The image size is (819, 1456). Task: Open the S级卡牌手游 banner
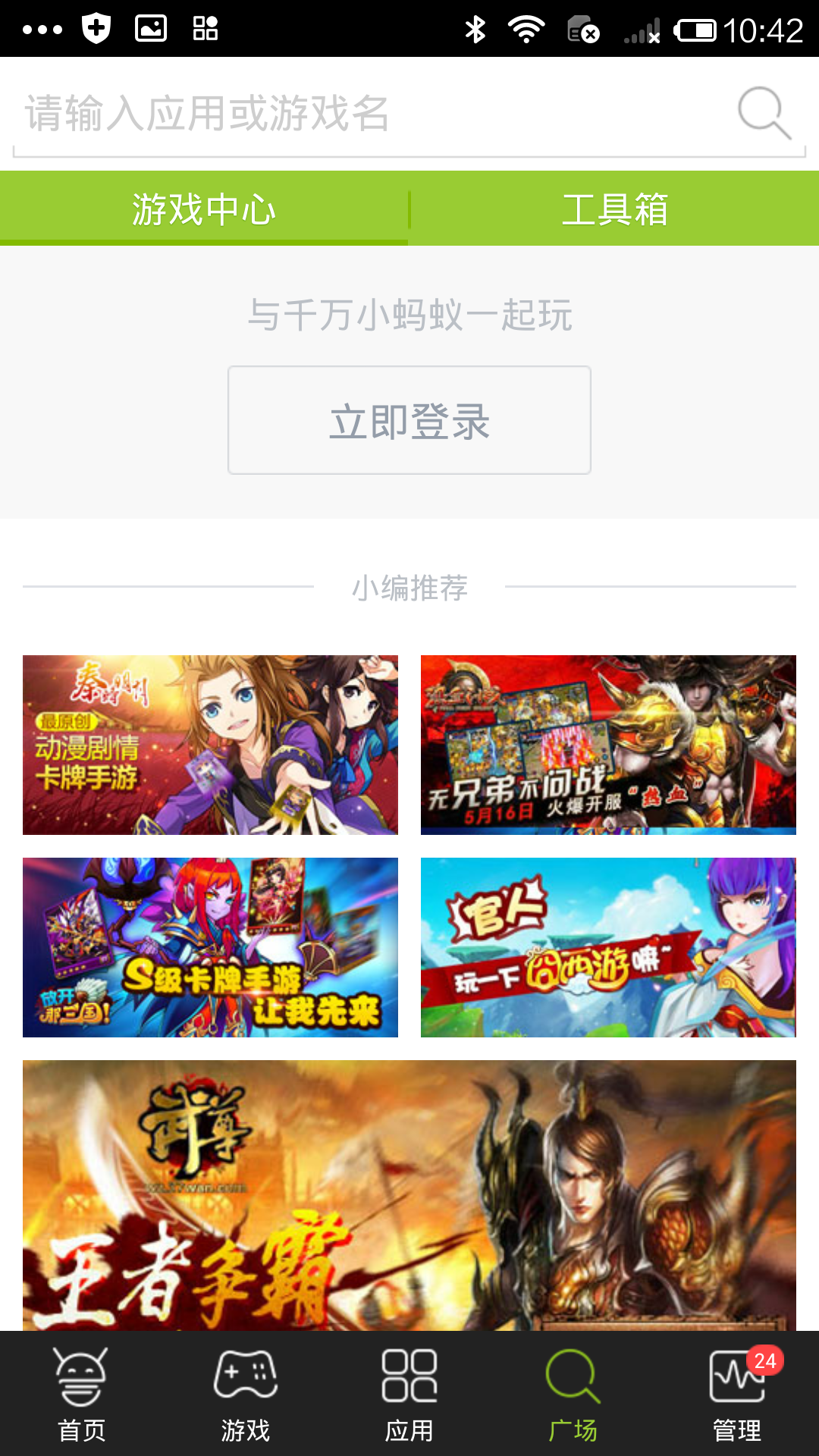210,947
